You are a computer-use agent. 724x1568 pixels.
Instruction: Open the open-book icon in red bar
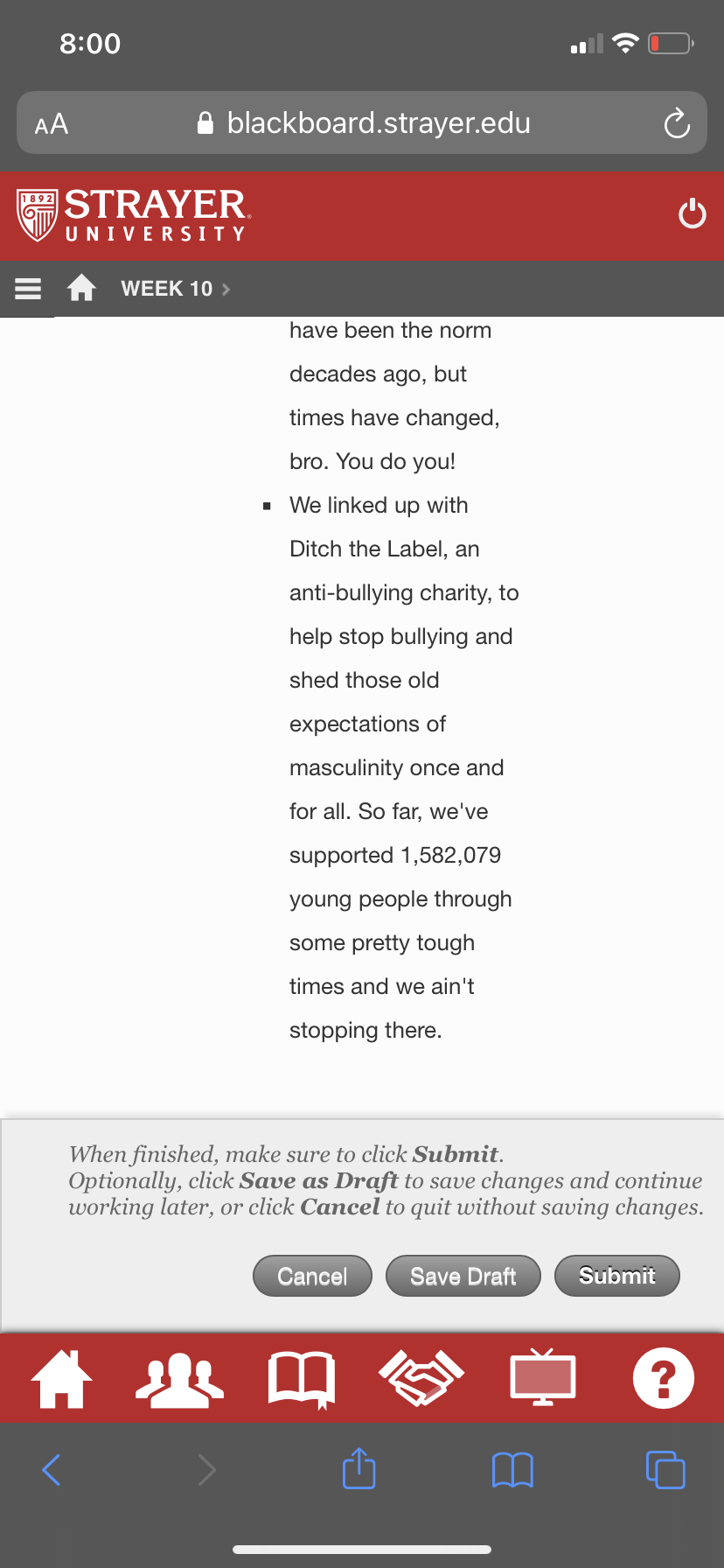(x=302, y=1380)
